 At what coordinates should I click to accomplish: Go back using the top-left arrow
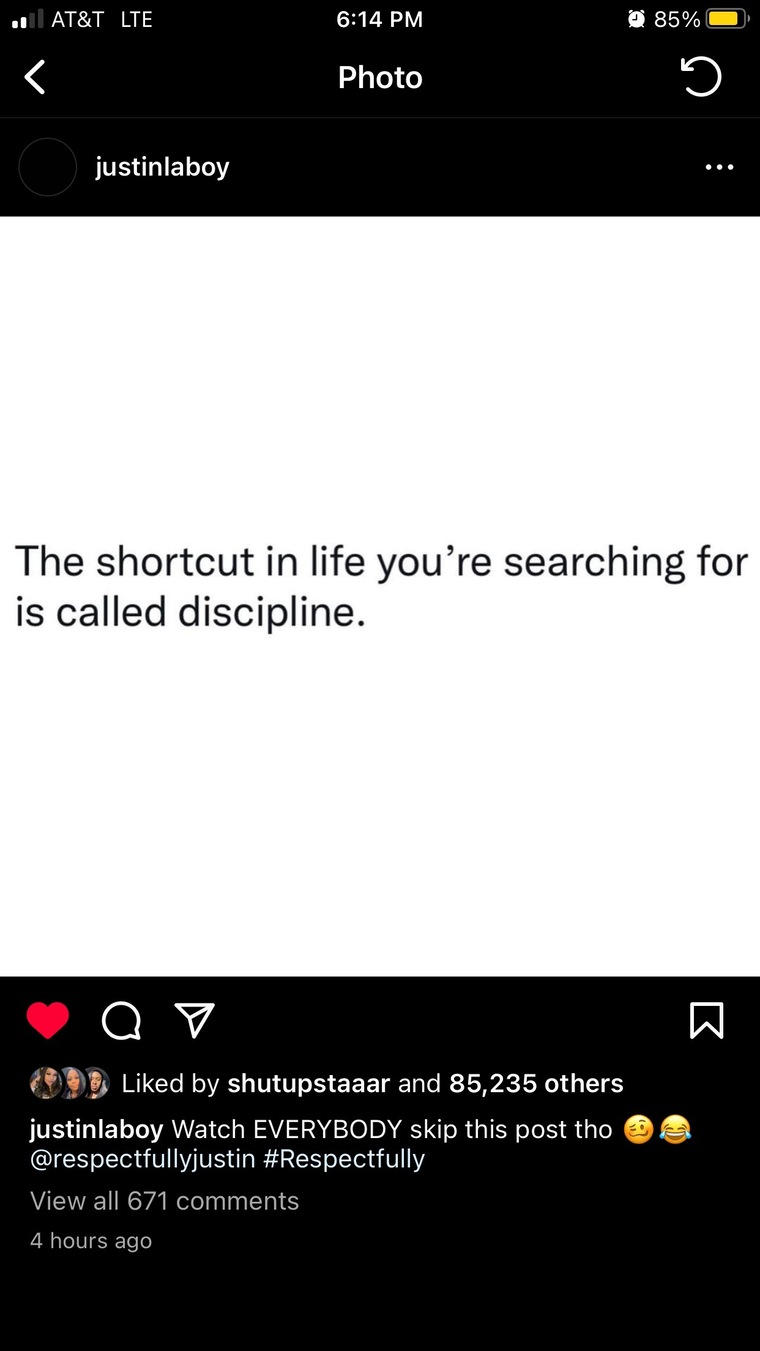point(35,77)
